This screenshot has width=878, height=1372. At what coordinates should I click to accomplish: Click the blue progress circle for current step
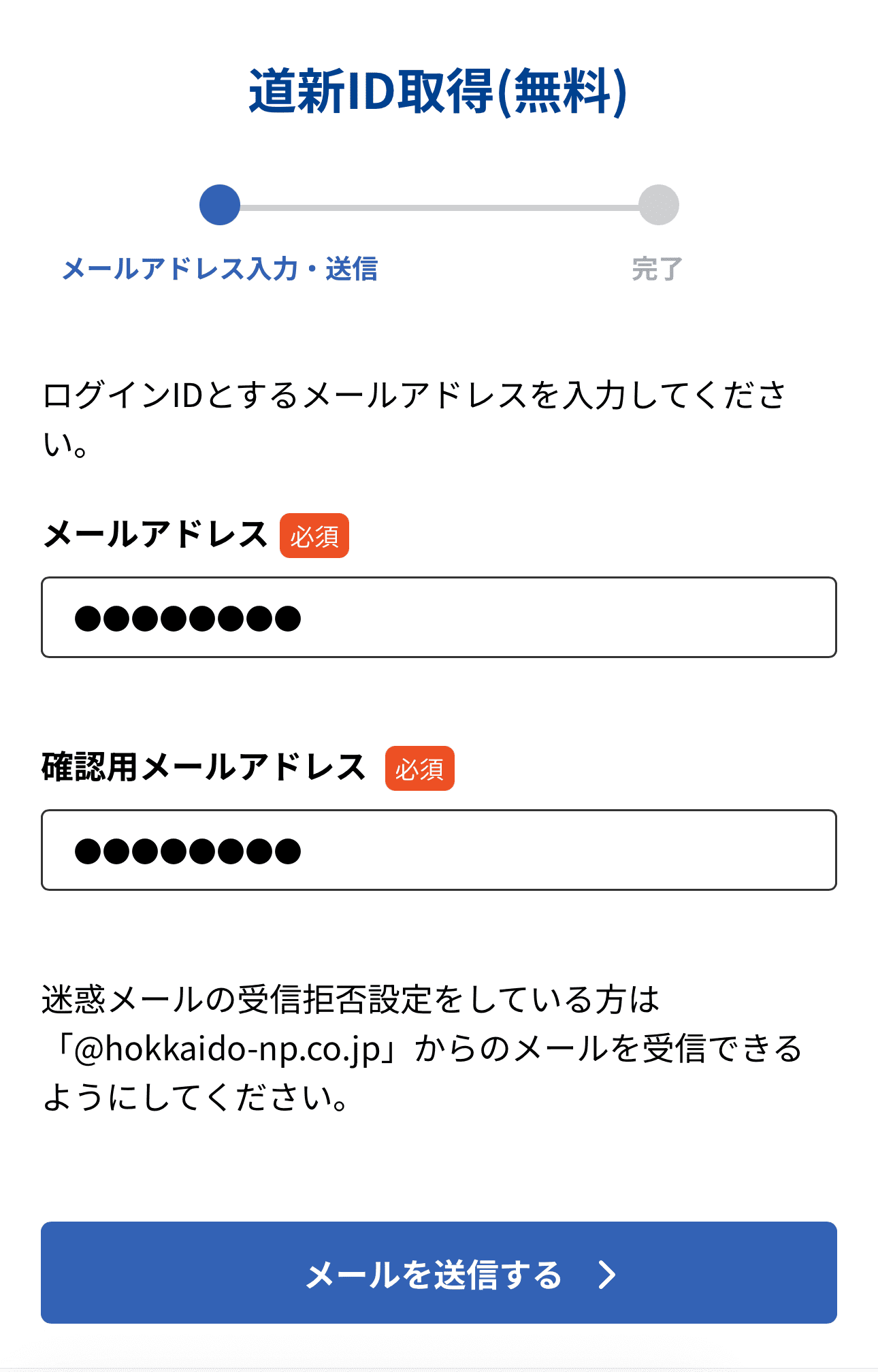pyautogui.click(x=220, y=204)
